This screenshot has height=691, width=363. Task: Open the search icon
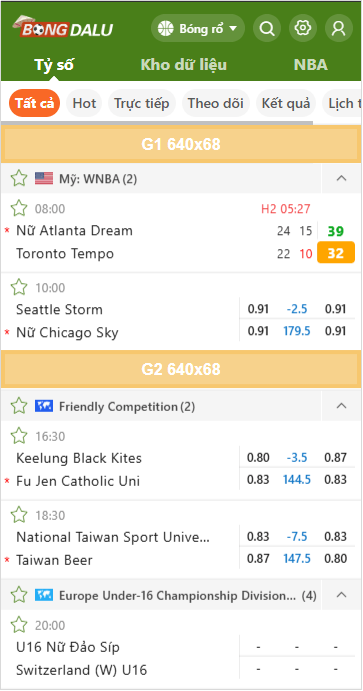pos(267,29)
